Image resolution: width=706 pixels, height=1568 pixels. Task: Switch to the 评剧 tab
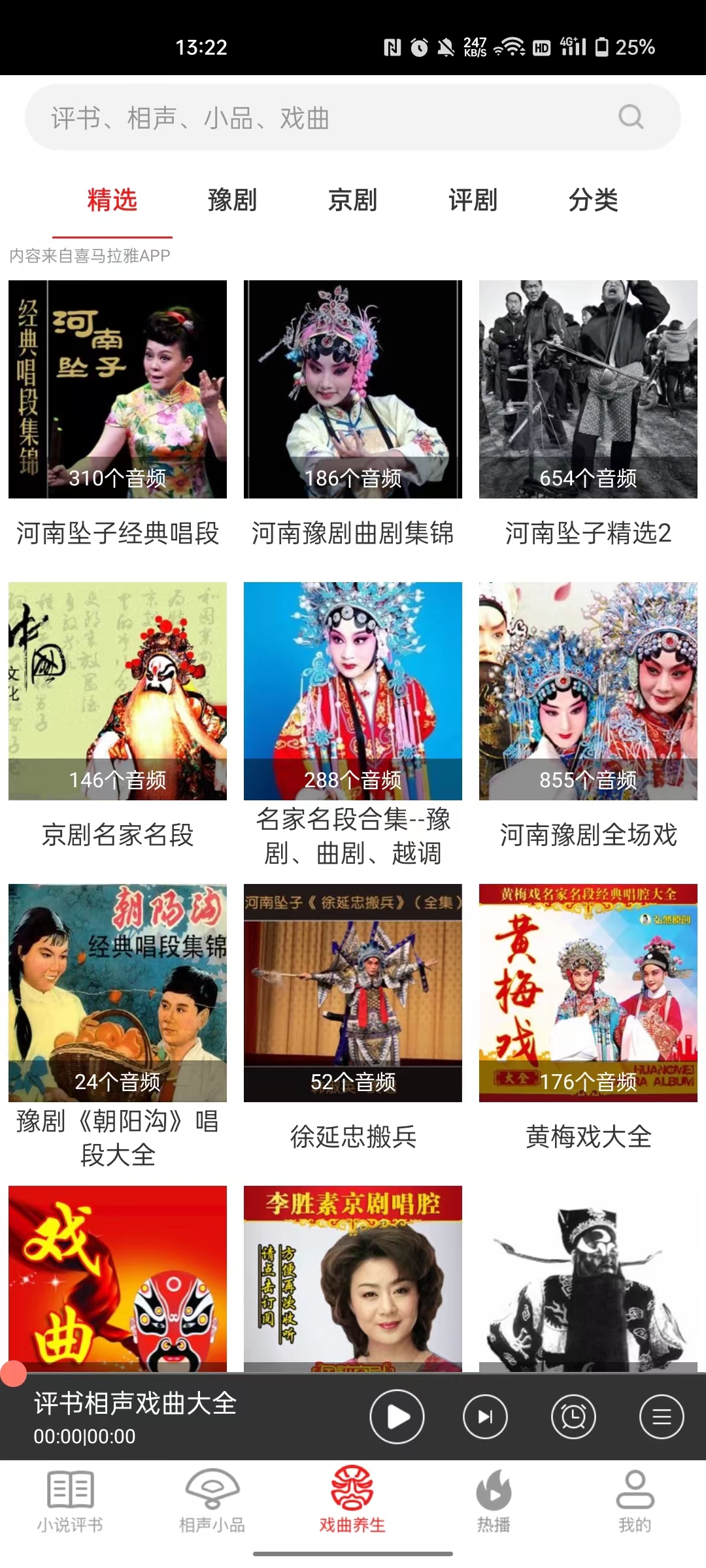(473, 200)
